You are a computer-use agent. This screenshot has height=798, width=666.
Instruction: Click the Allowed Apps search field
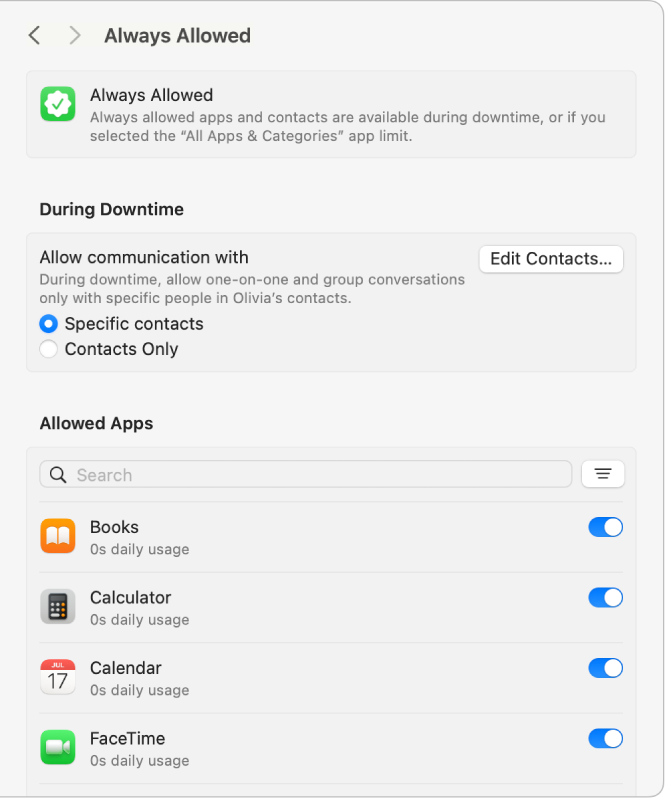(x=305, y=475)
